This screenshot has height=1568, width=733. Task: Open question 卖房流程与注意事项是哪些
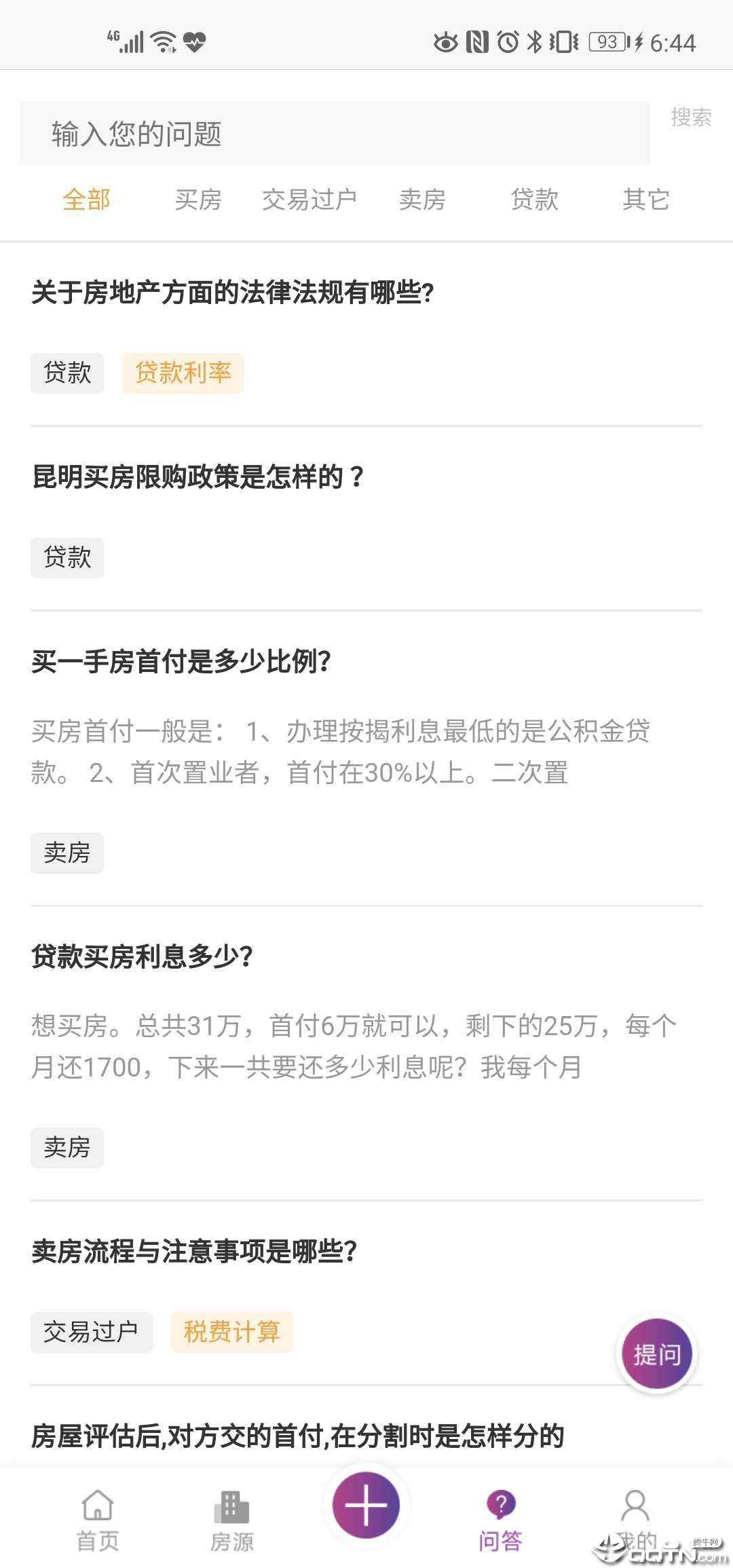(195, 1251)
